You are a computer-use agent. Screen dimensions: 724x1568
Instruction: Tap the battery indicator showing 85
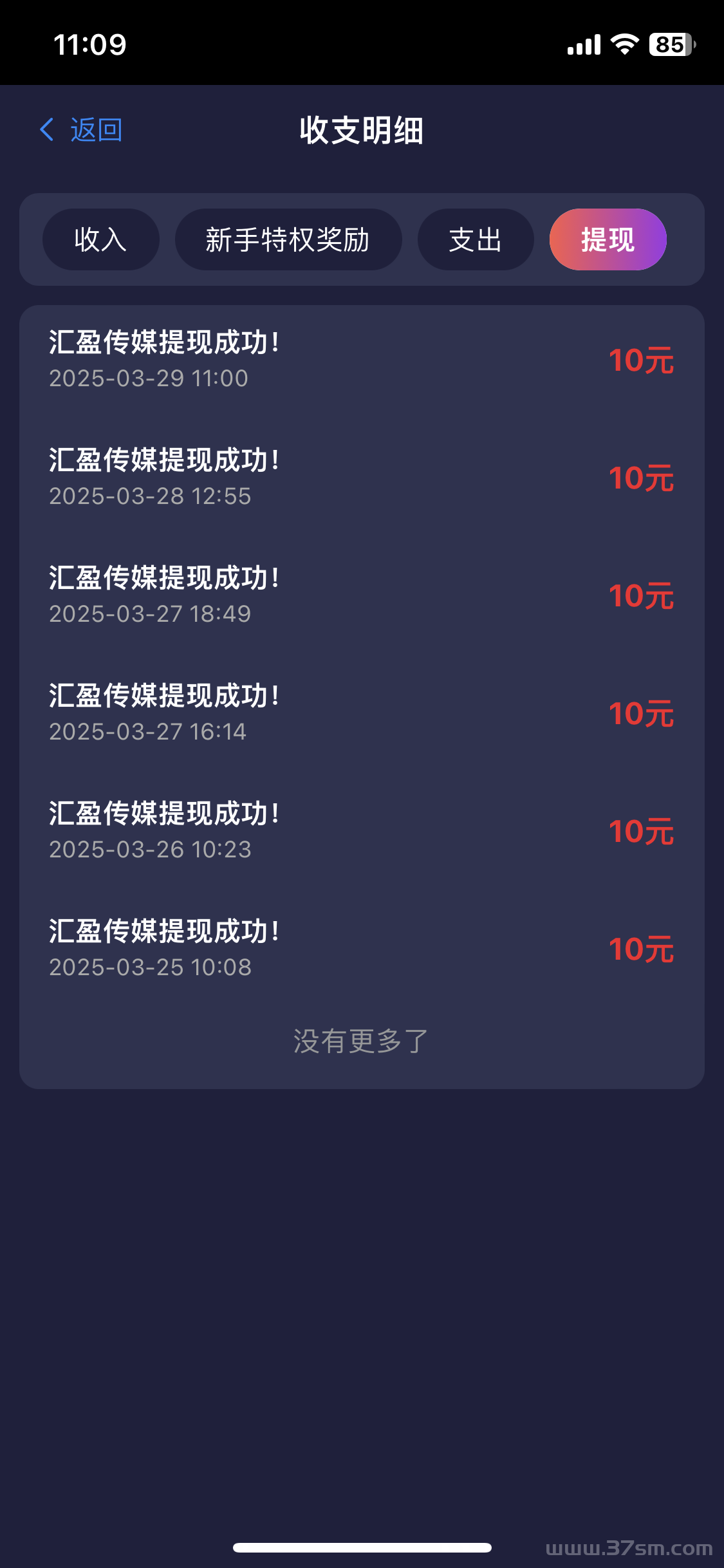pyautogui.click(x=670, y=45)
